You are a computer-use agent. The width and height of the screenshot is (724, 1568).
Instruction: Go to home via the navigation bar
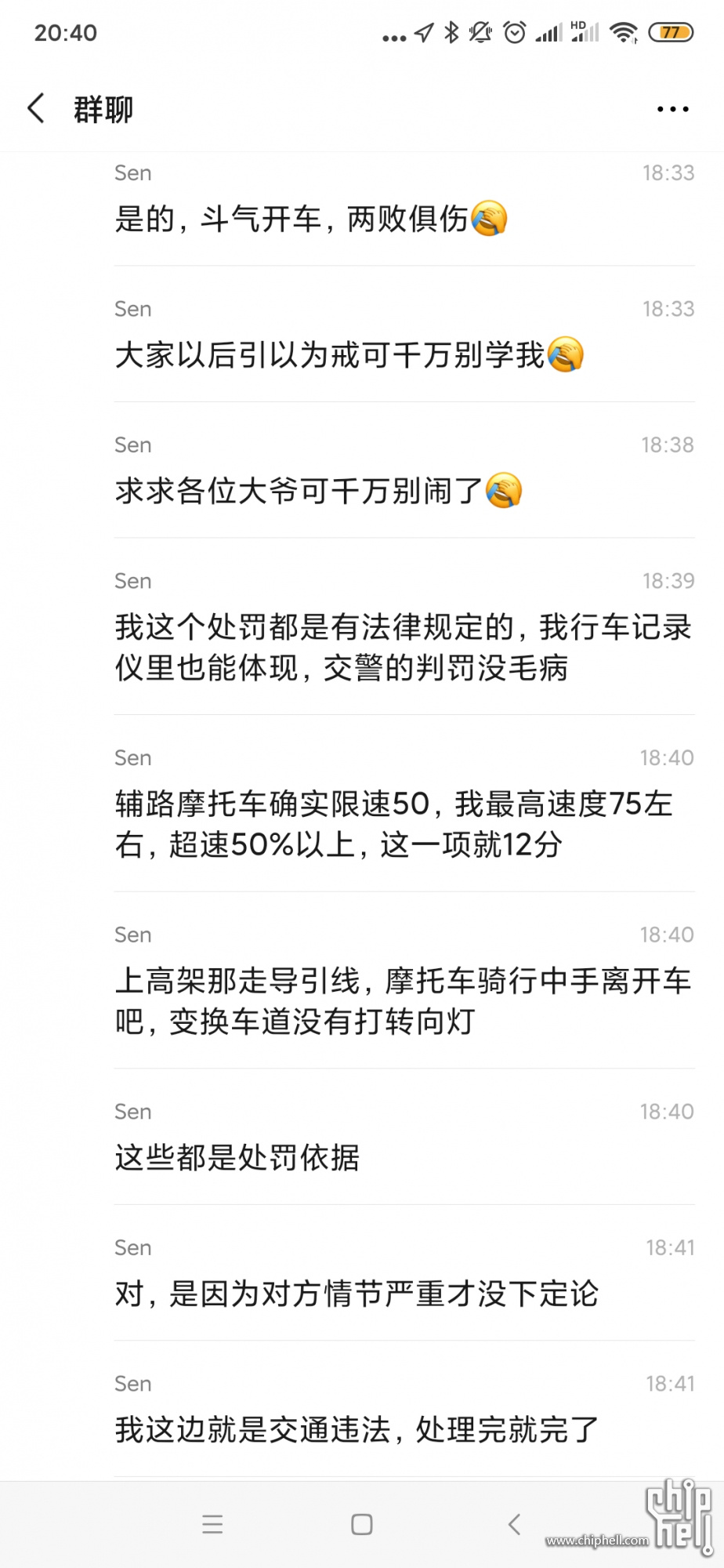[362, 1524]
